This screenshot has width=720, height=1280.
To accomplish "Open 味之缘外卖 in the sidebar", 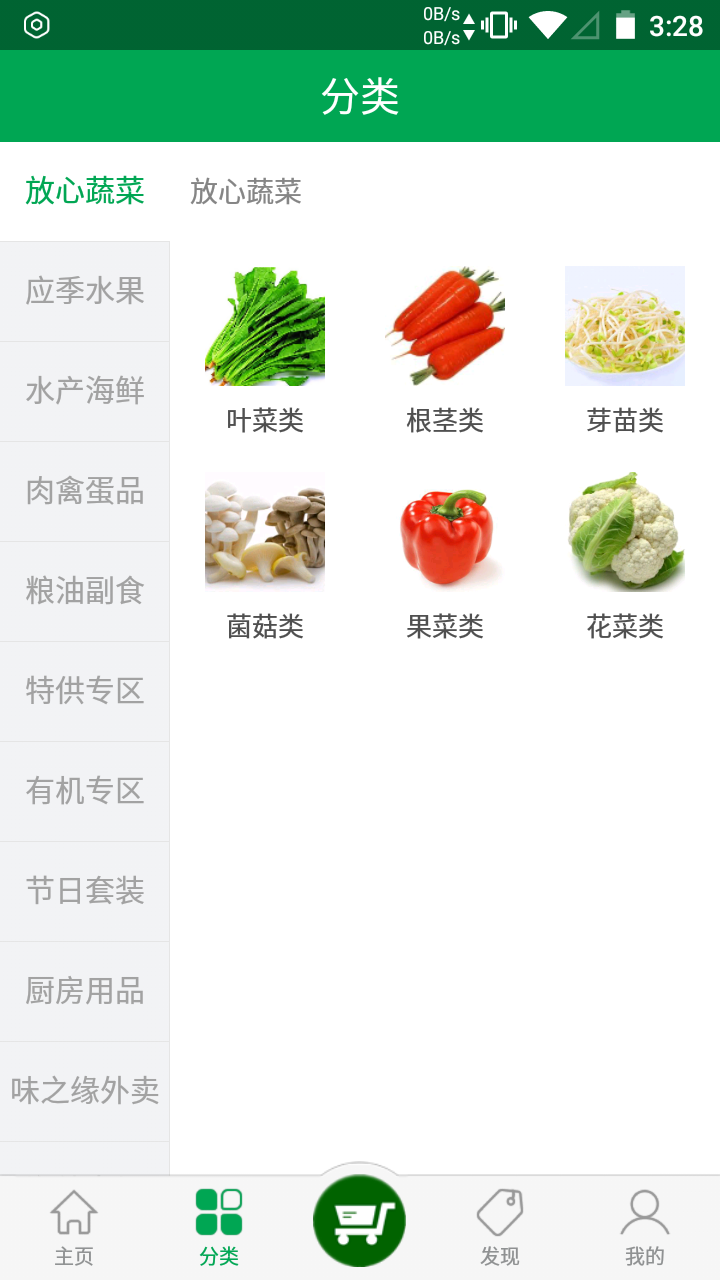I will (85, 1091).
